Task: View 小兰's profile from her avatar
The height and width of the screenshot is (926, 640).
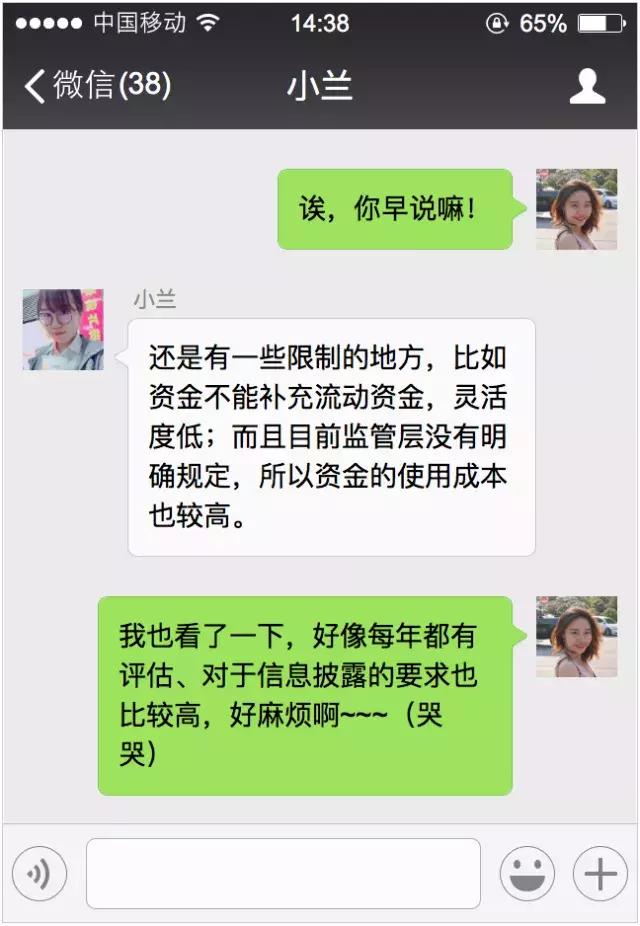Action: click(x=63, y=330)
